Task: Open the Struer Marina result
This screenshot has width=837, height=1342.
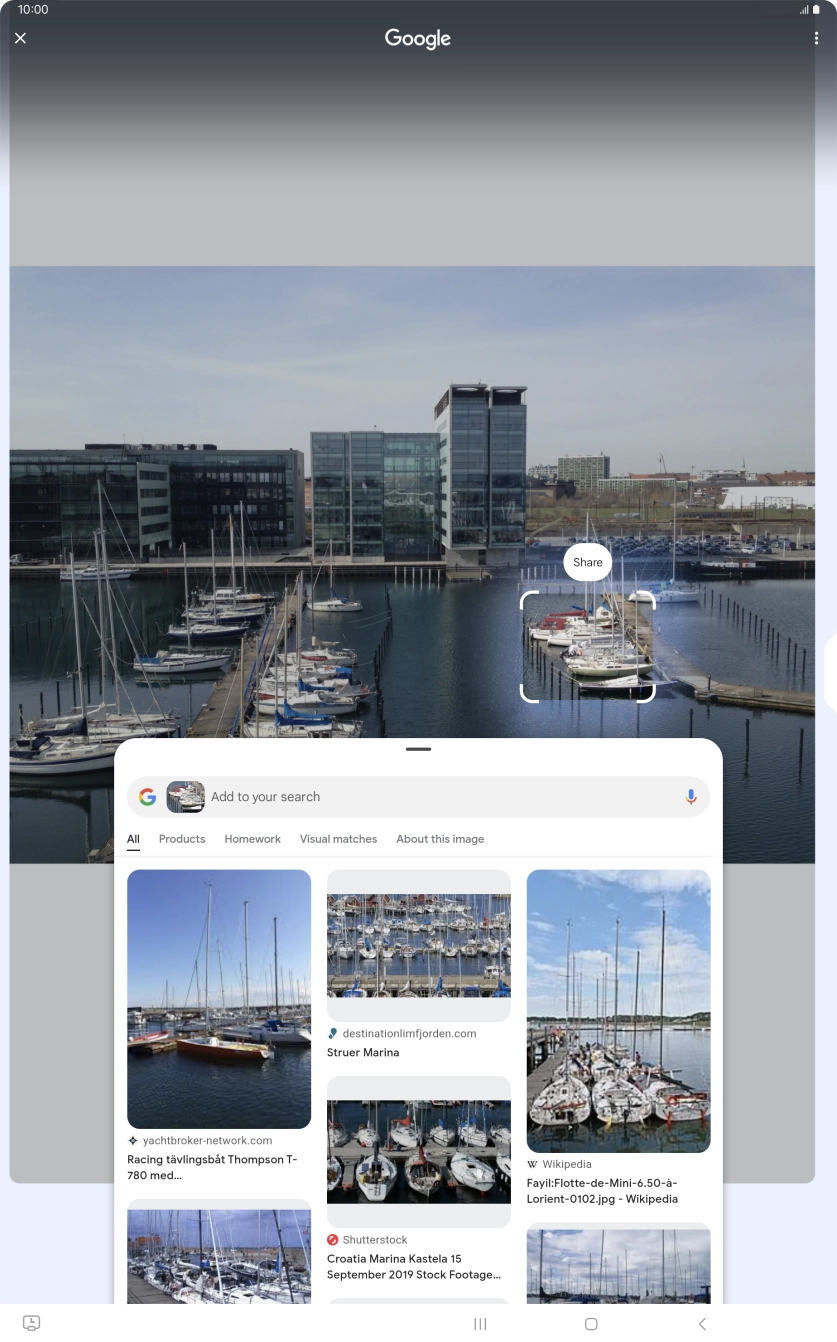Action: 418,947
